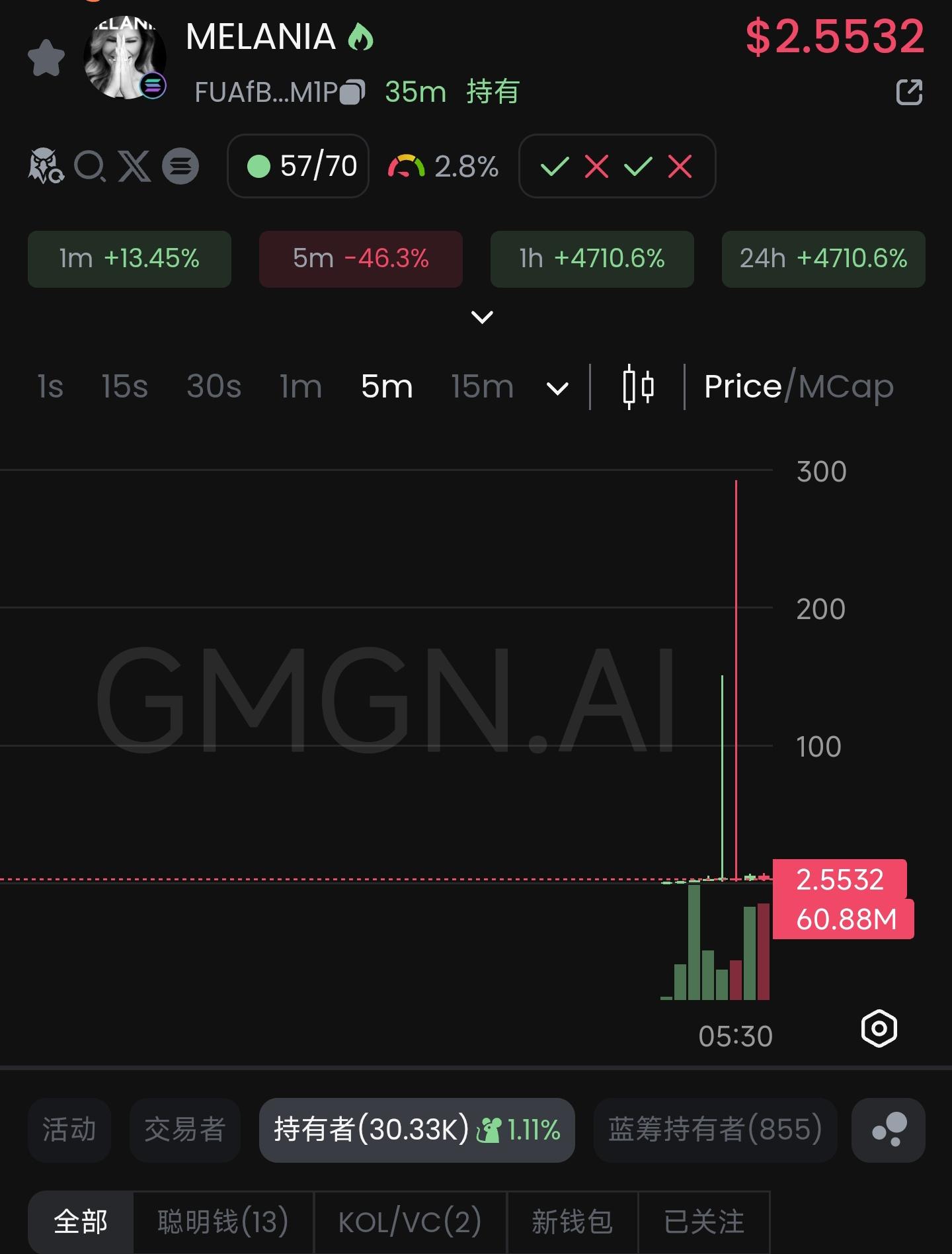Copy the FUAfB...M1P contract address

click(x=352, y=93)
